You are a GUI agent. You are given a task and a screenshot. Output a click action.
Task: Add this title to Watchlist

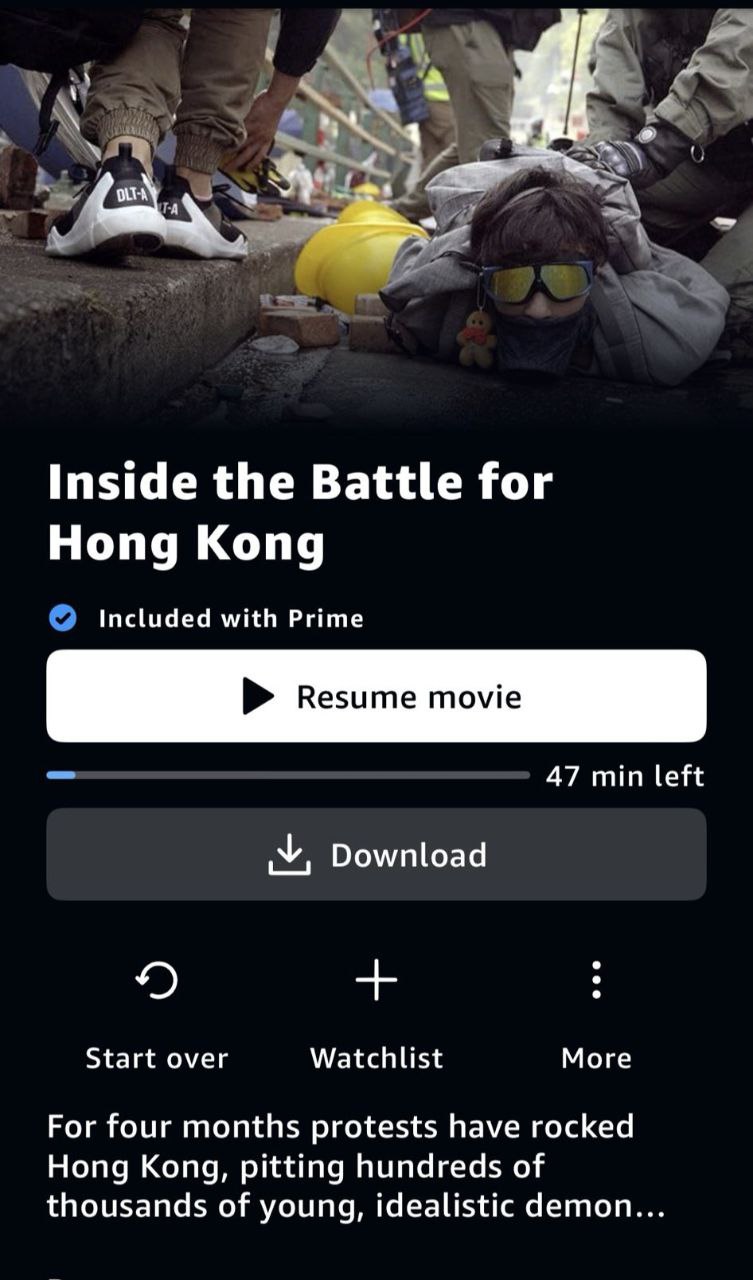tap(376, 1008)
